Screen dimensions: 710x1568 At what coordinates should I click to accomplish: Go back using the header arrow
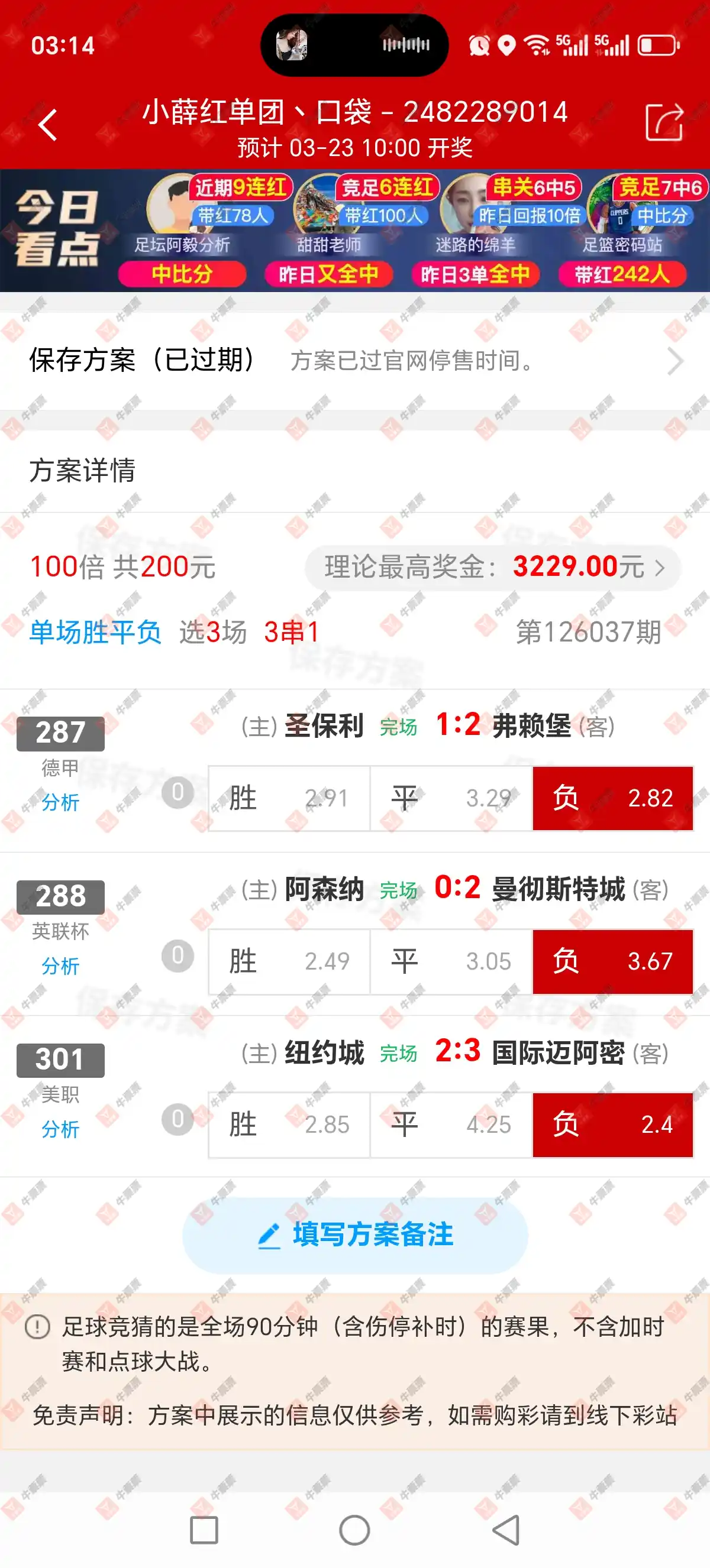click(47, 125)
